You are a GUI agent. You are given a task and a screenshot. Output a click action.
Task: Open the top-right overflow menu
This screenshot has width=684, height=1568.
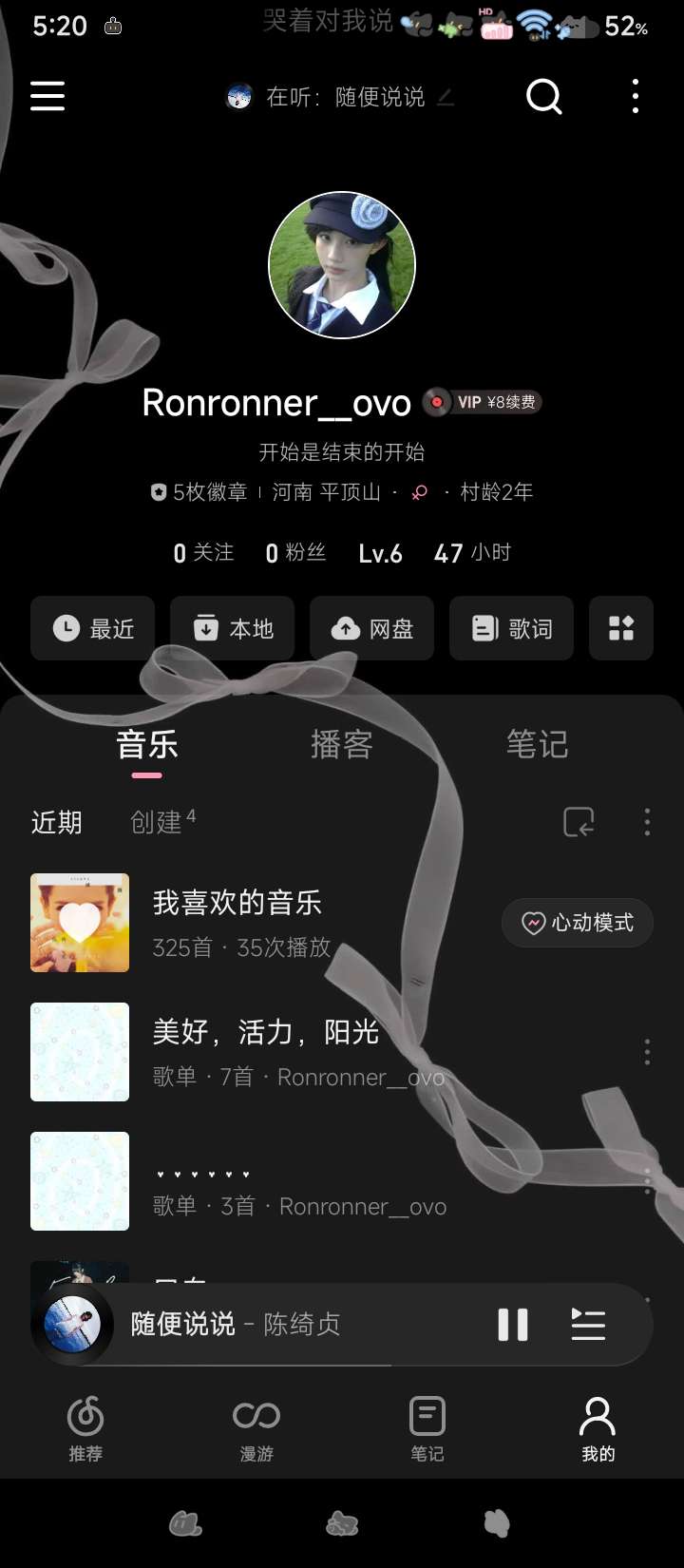click(x=635, y=96)
